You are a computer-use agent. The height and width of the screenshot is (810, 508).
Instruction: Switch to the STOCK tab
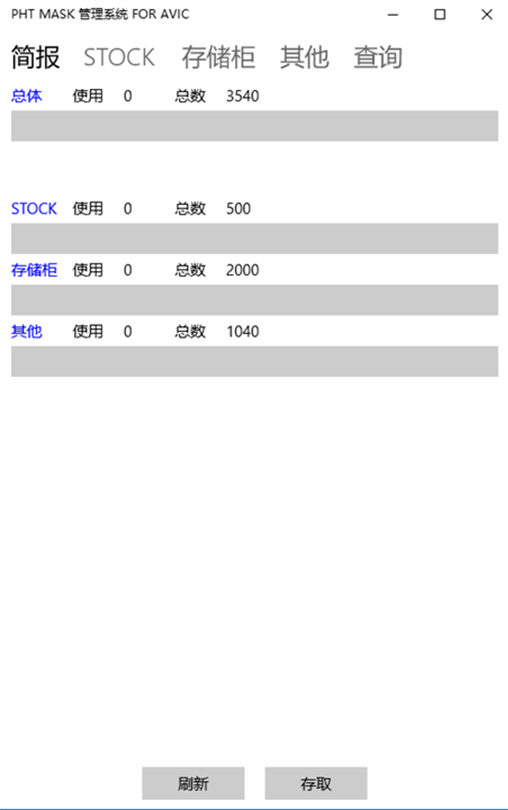[119, 57]
